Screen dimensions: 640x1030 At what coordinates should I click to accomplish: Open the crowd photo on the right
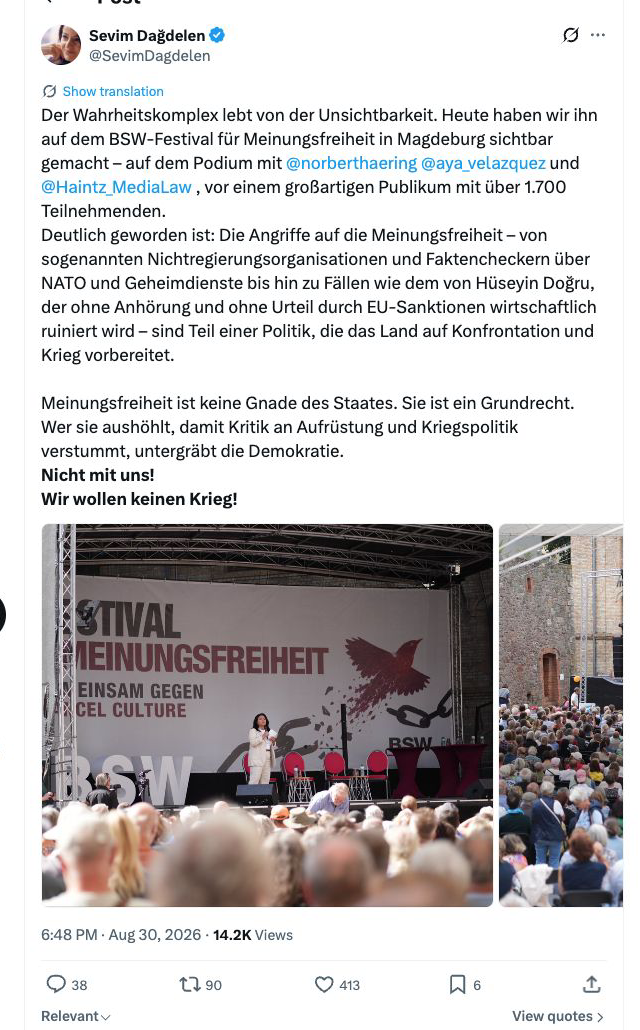point(560,715)
